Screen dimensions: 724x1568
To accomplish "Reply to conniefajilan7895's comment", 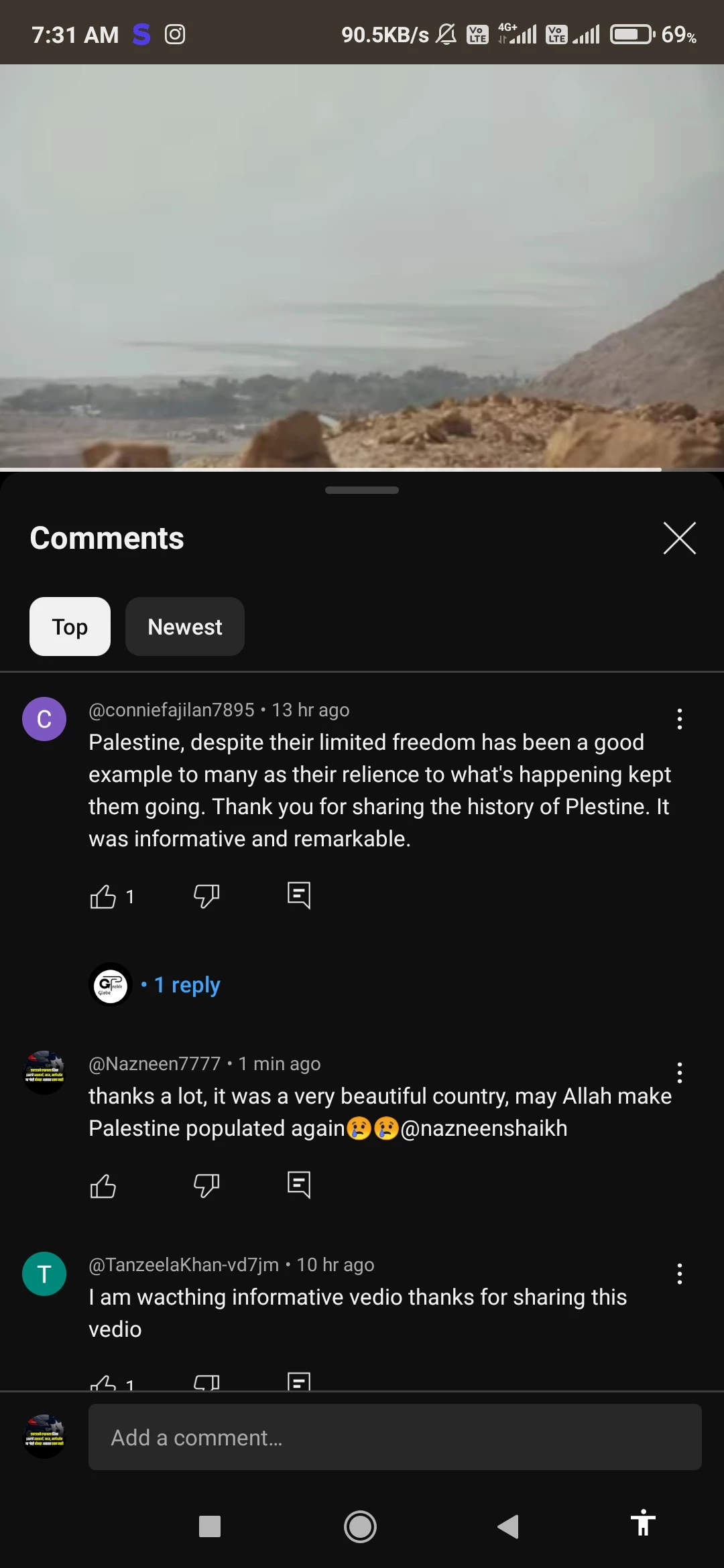I will [x=299, y=895].
